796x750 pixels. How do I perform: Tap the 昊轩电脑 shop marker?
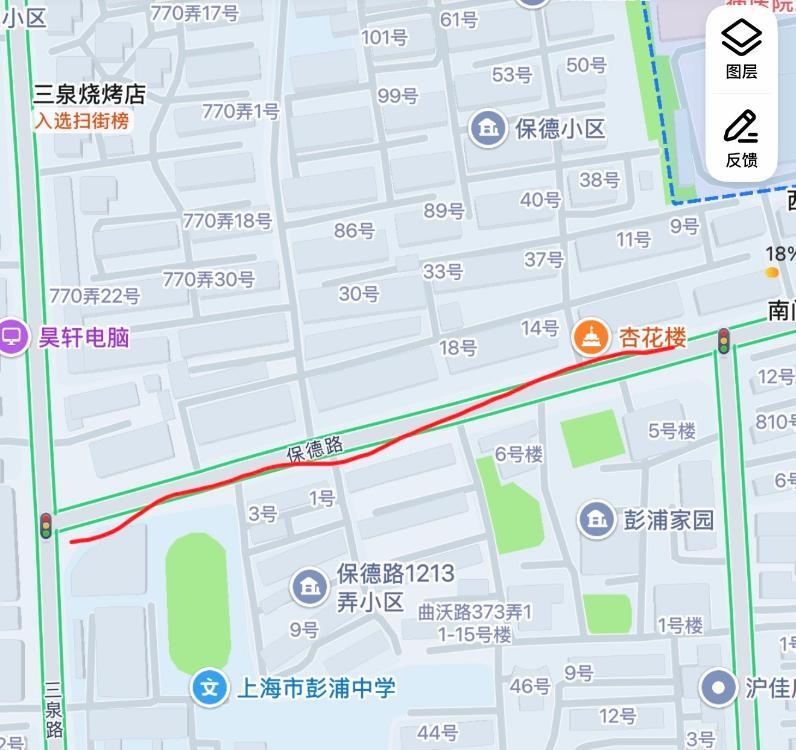(x=13, y=337)
